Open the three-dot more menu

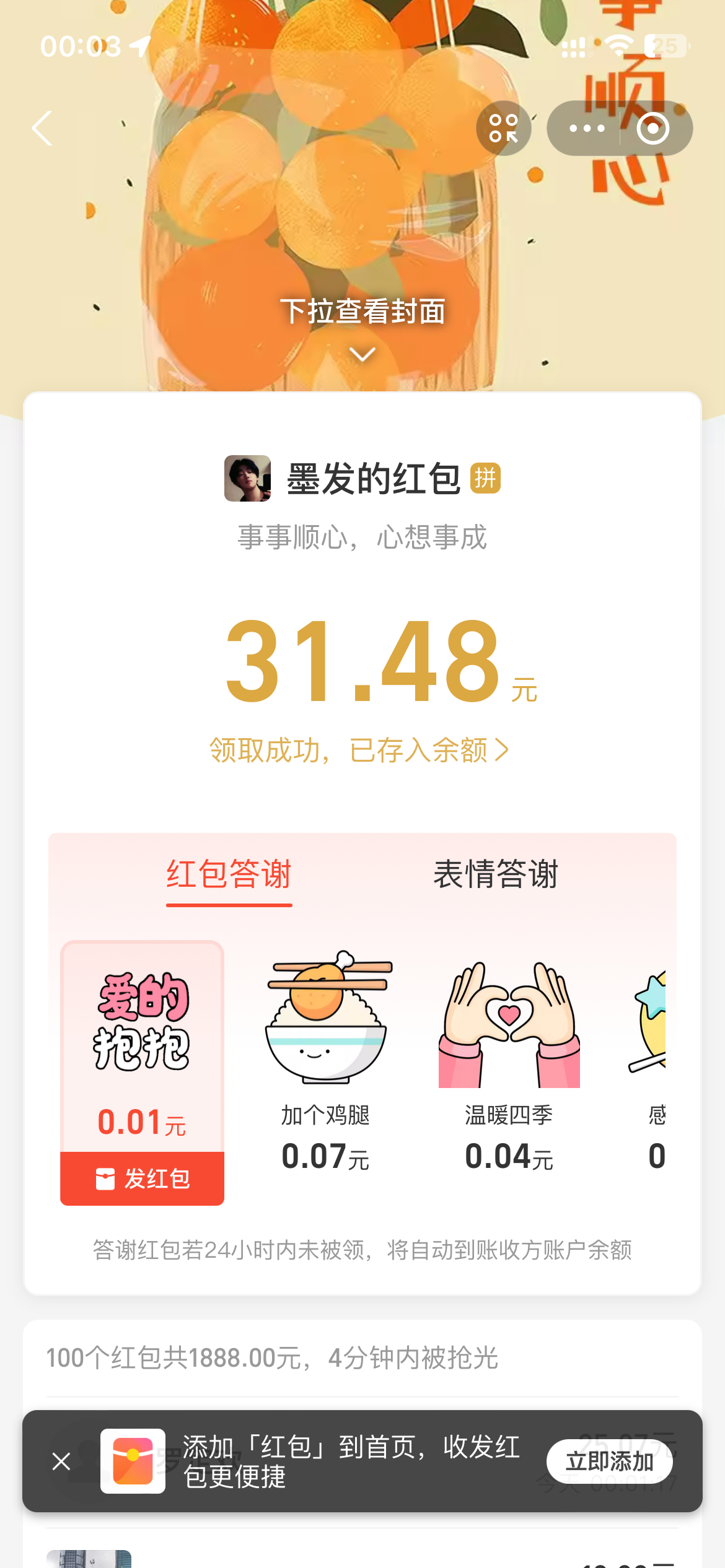(x=586, y=129)
